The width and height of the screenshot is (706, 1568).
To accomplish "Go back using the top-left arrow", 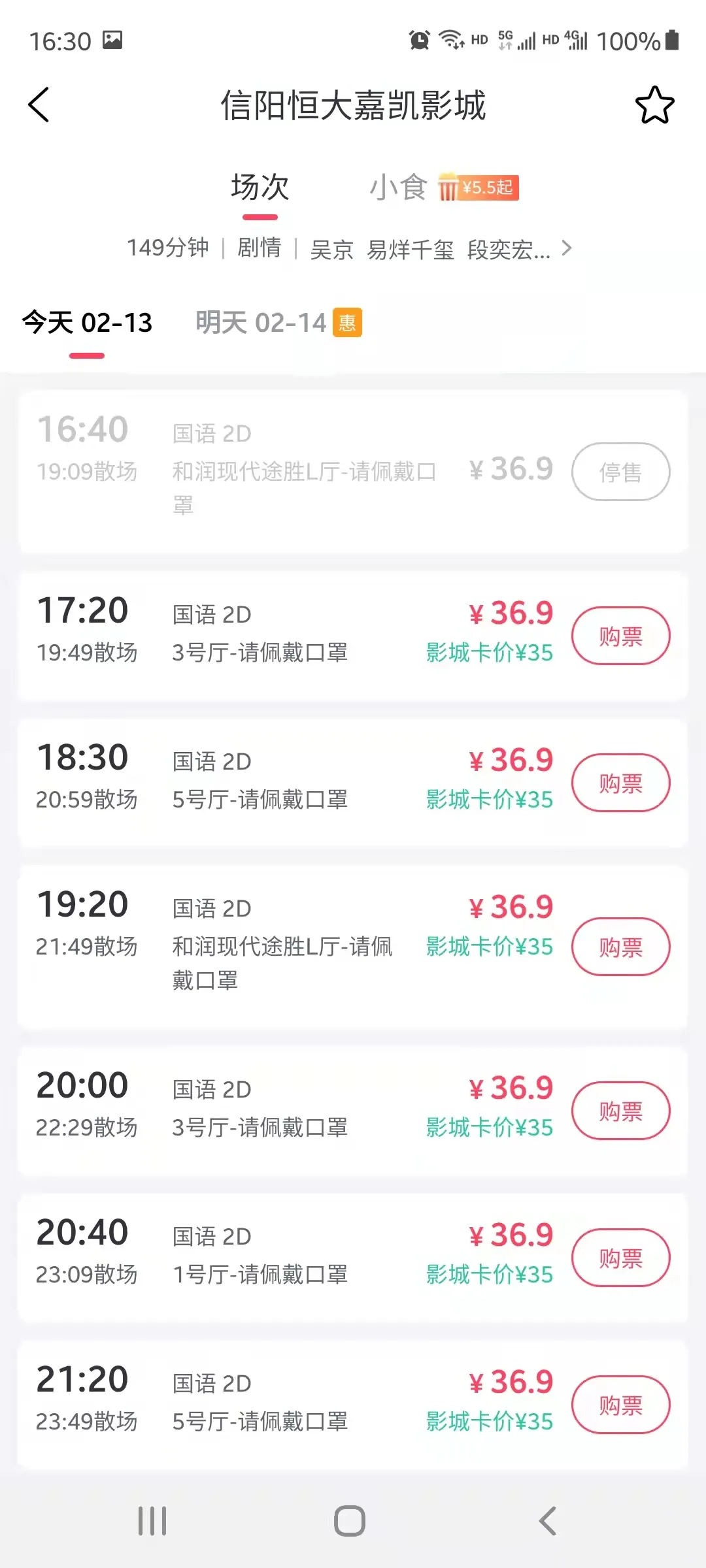I will click(x=39, y=105).
